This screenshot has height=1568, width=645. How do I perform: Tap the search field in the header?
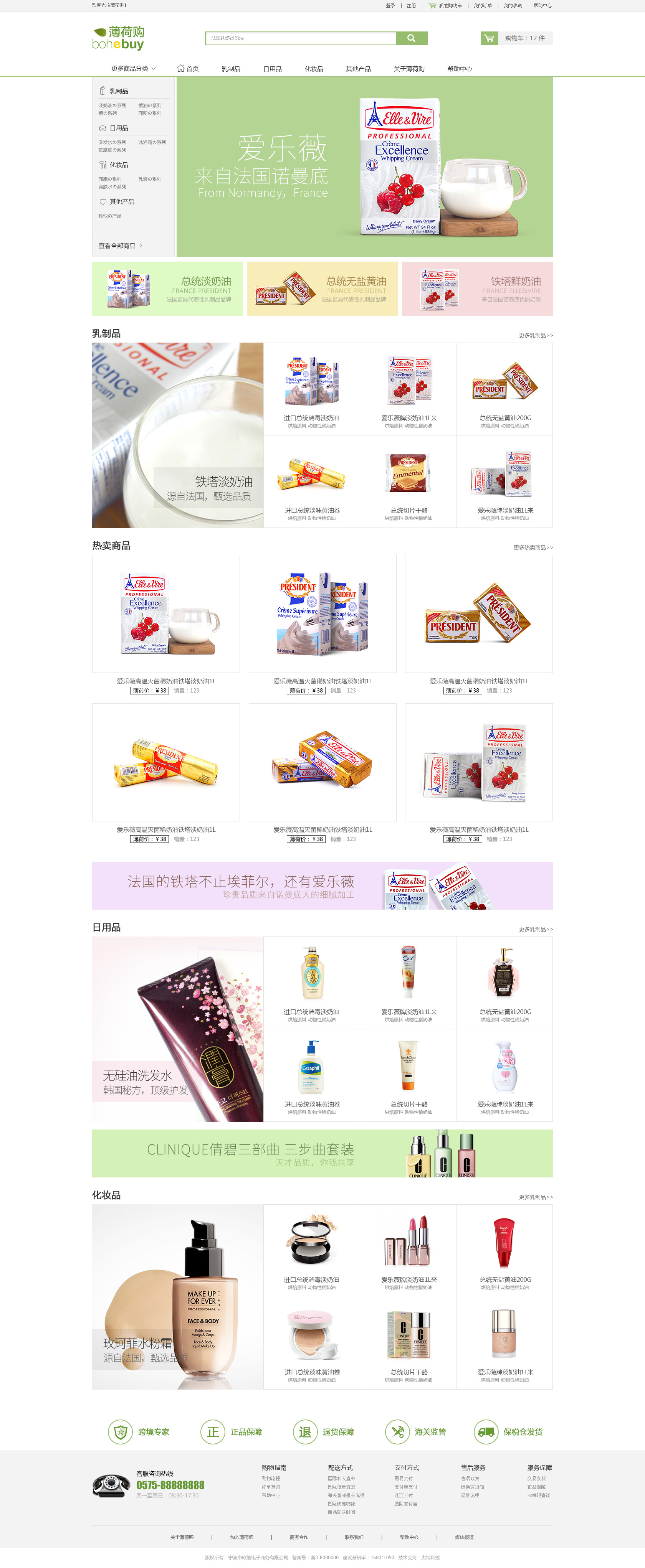[300, 38]
